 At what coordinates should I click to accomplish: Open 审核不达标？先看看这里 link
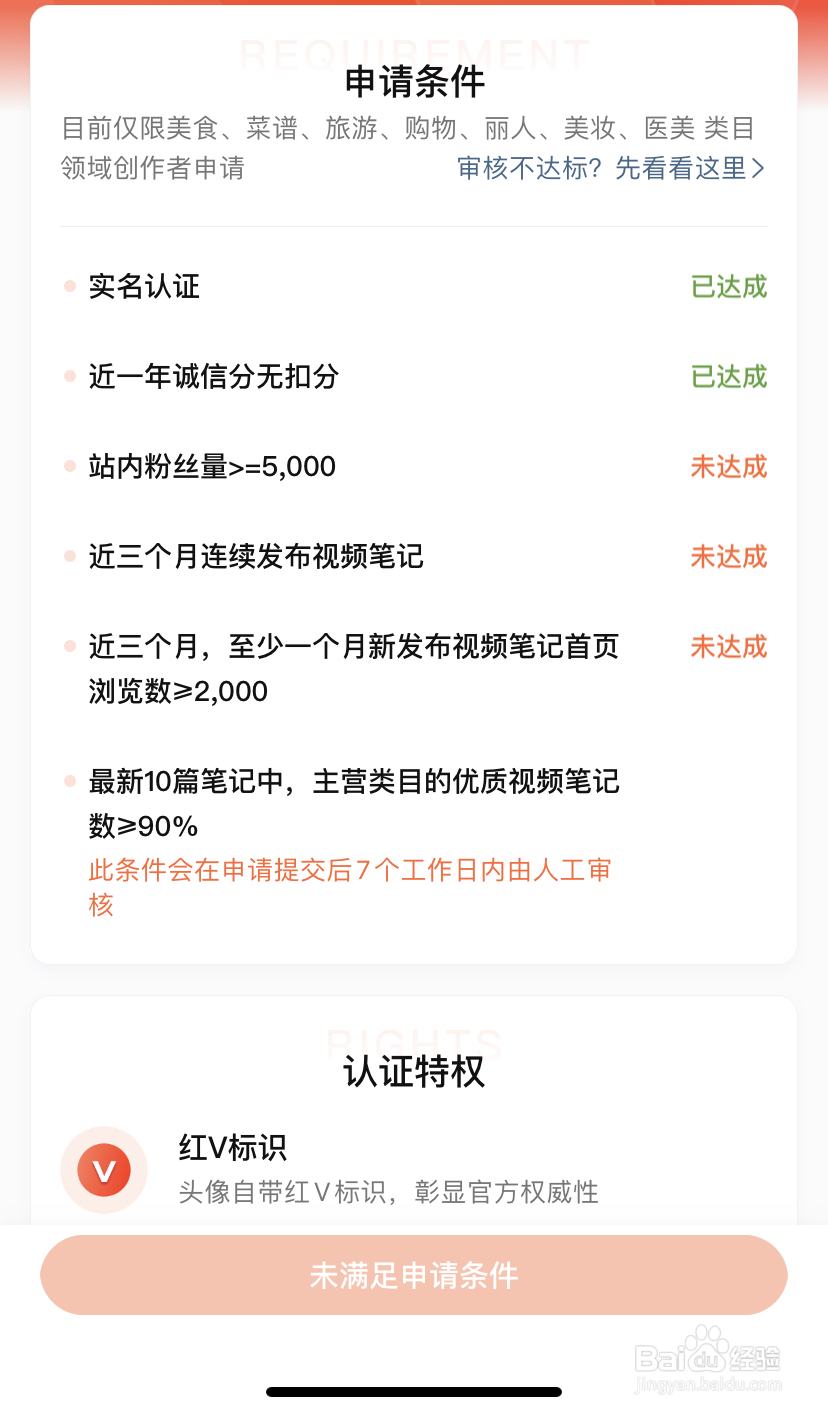pos(608,168)
